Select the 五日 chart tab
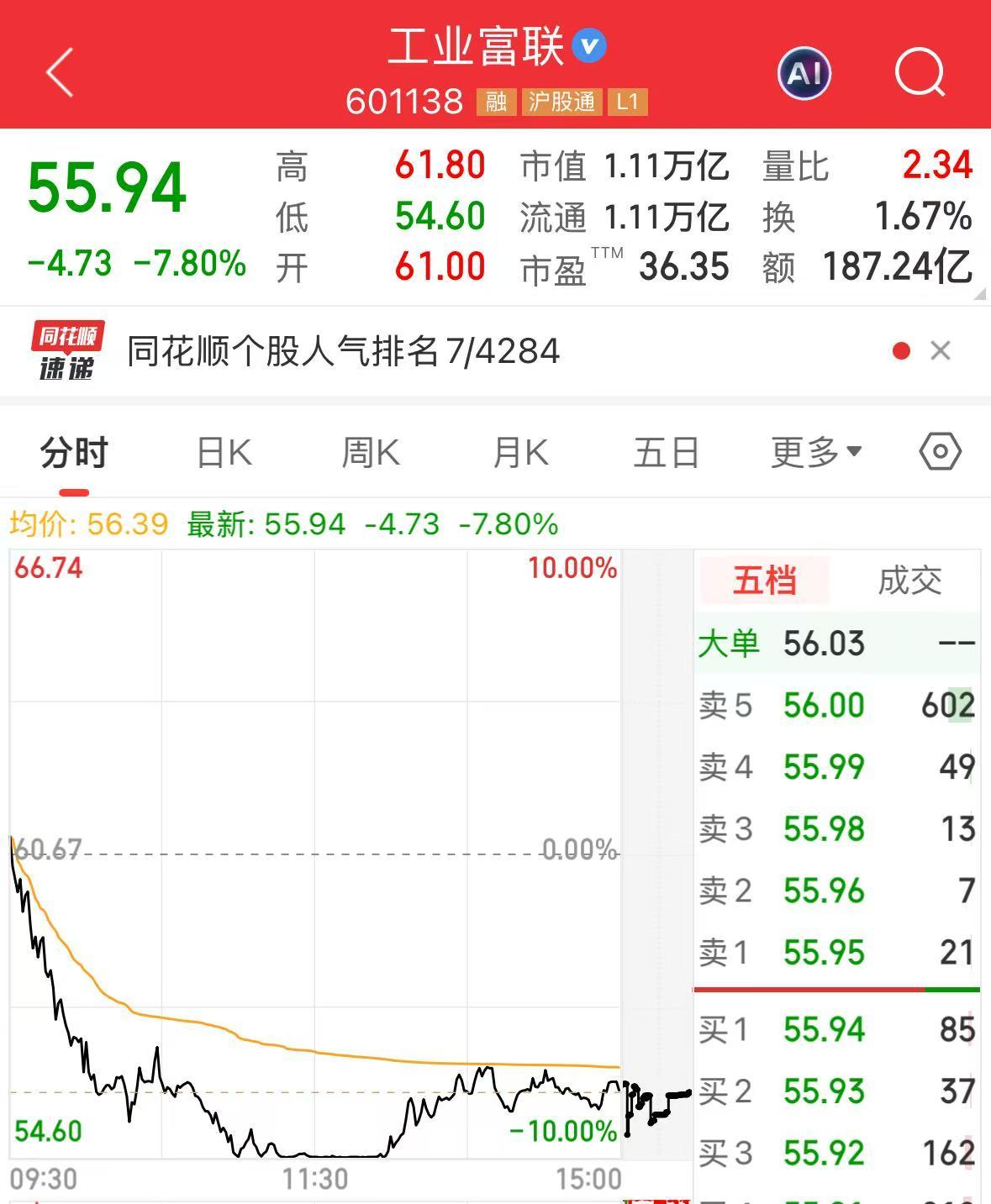Image resolution: width=991 pixels, height=1204 pixels. [667, 453]
